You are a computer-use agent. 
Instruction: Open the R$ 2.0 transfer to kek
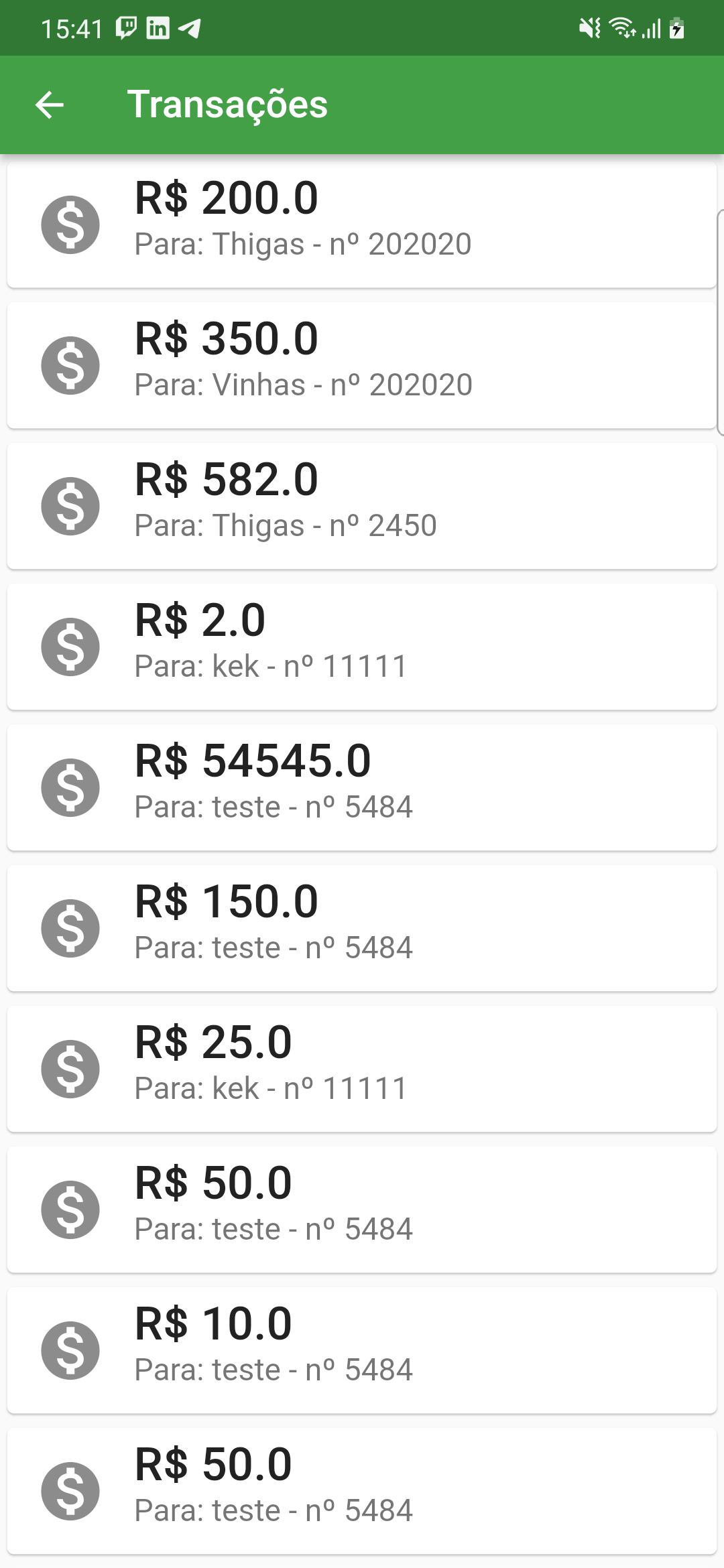(362, 647)
